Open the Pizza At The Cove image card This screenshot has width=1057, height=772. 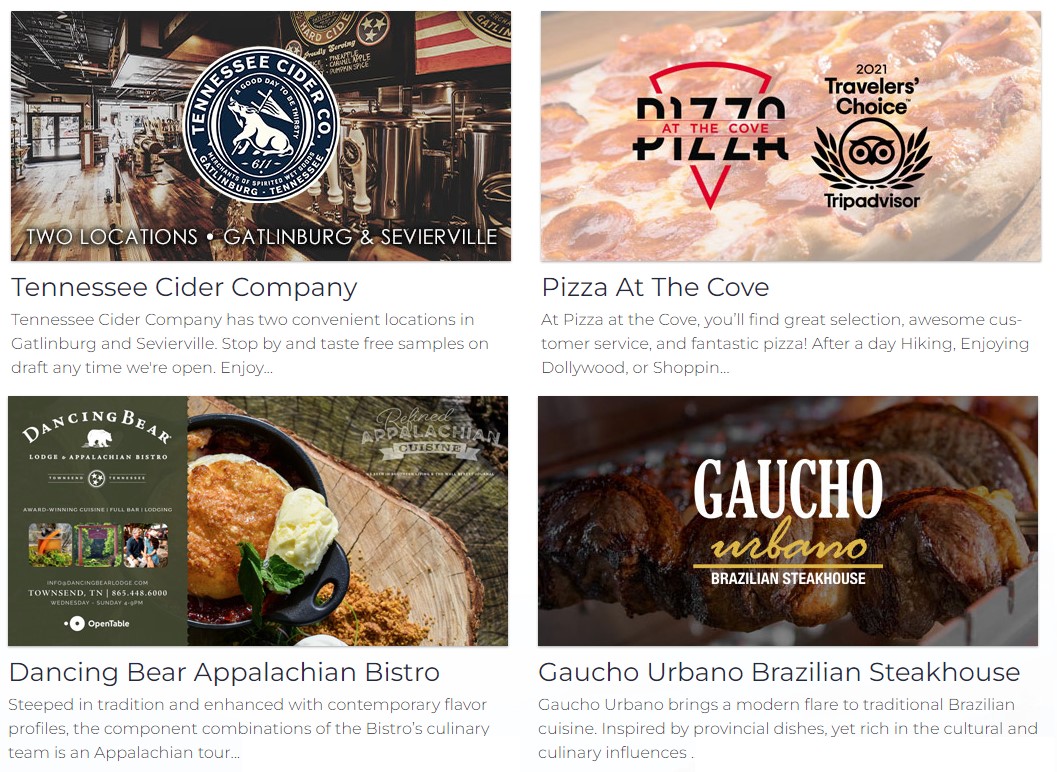tap(790, 136)
